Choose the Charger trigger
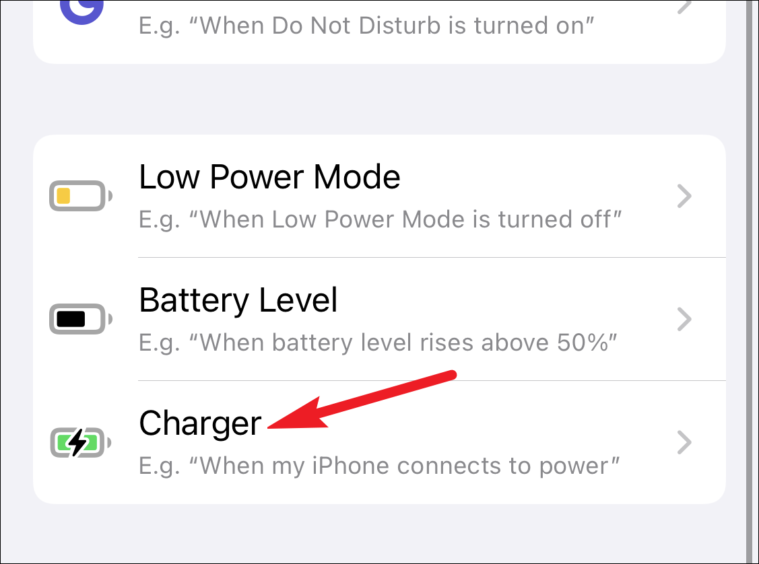Screen dimensions: 759x564 380,442
